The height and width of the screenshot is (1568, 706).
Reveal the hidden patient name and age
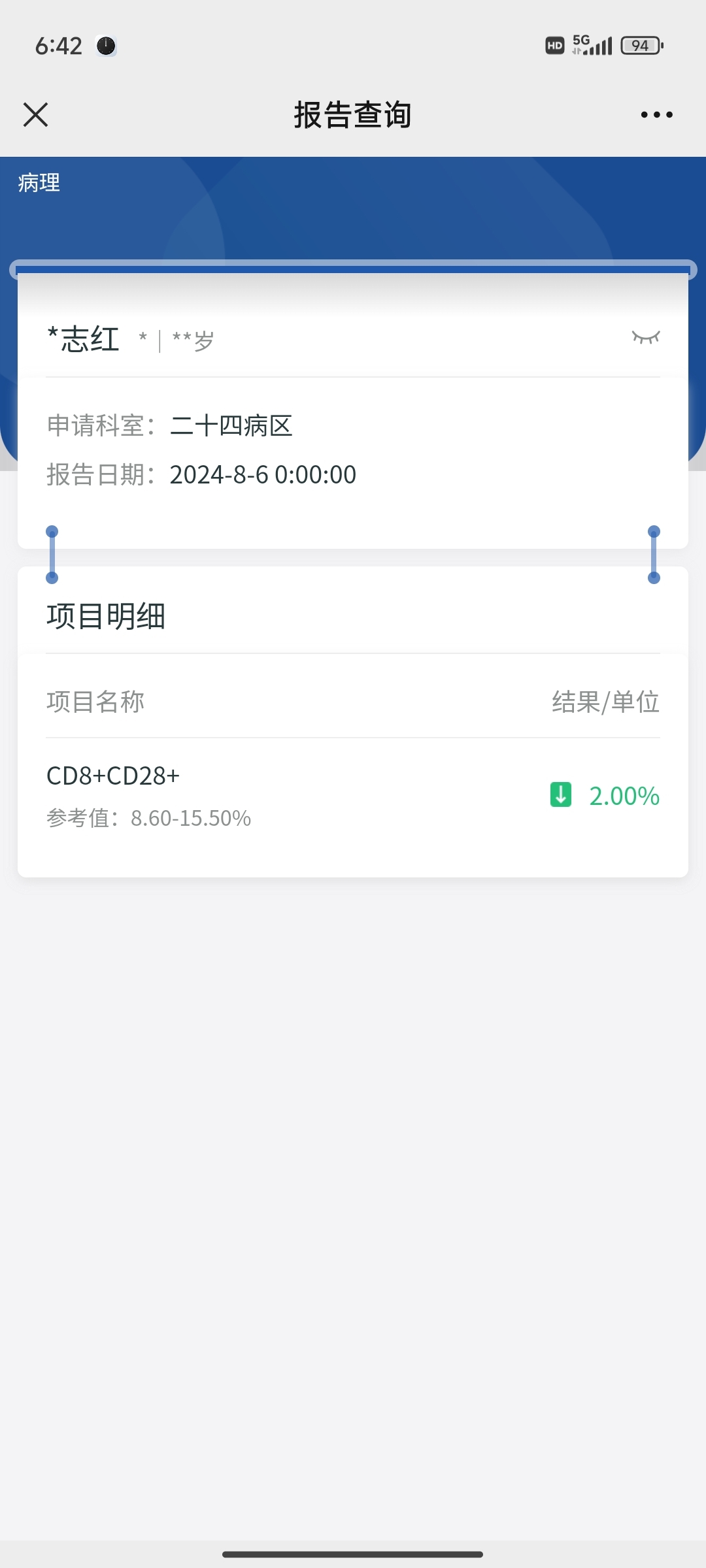tap(646, 337)
